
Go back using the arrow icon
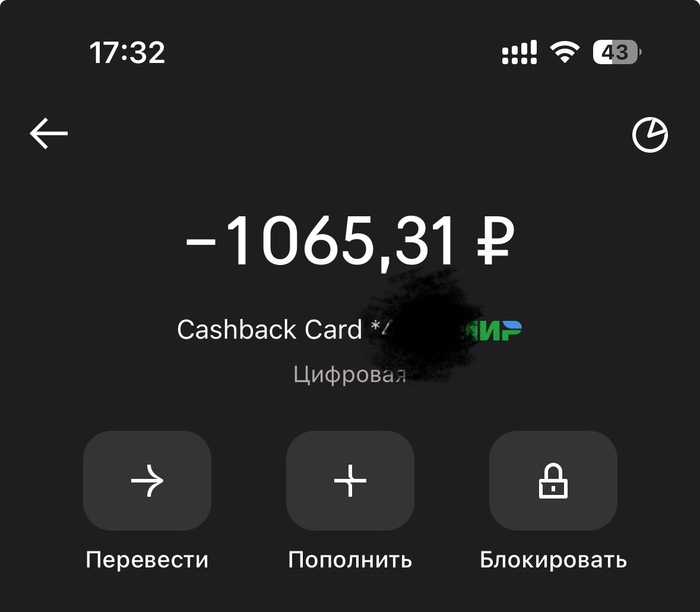(x=48, y=133)
